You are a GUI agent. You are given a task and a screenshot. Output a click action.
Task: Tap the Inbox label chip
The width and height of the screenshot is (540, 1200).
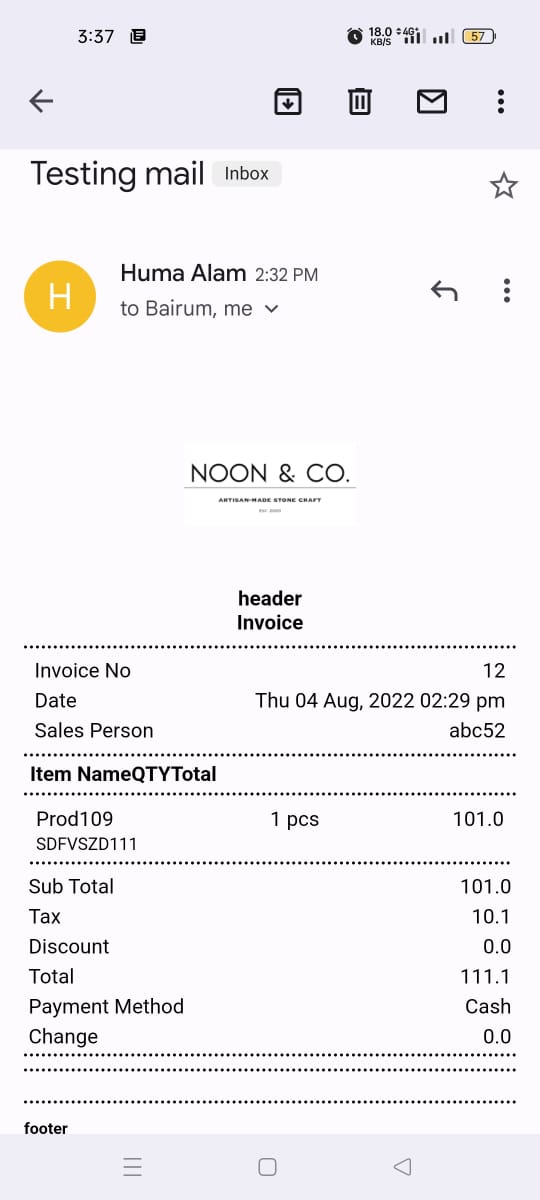tap(247, 174)
